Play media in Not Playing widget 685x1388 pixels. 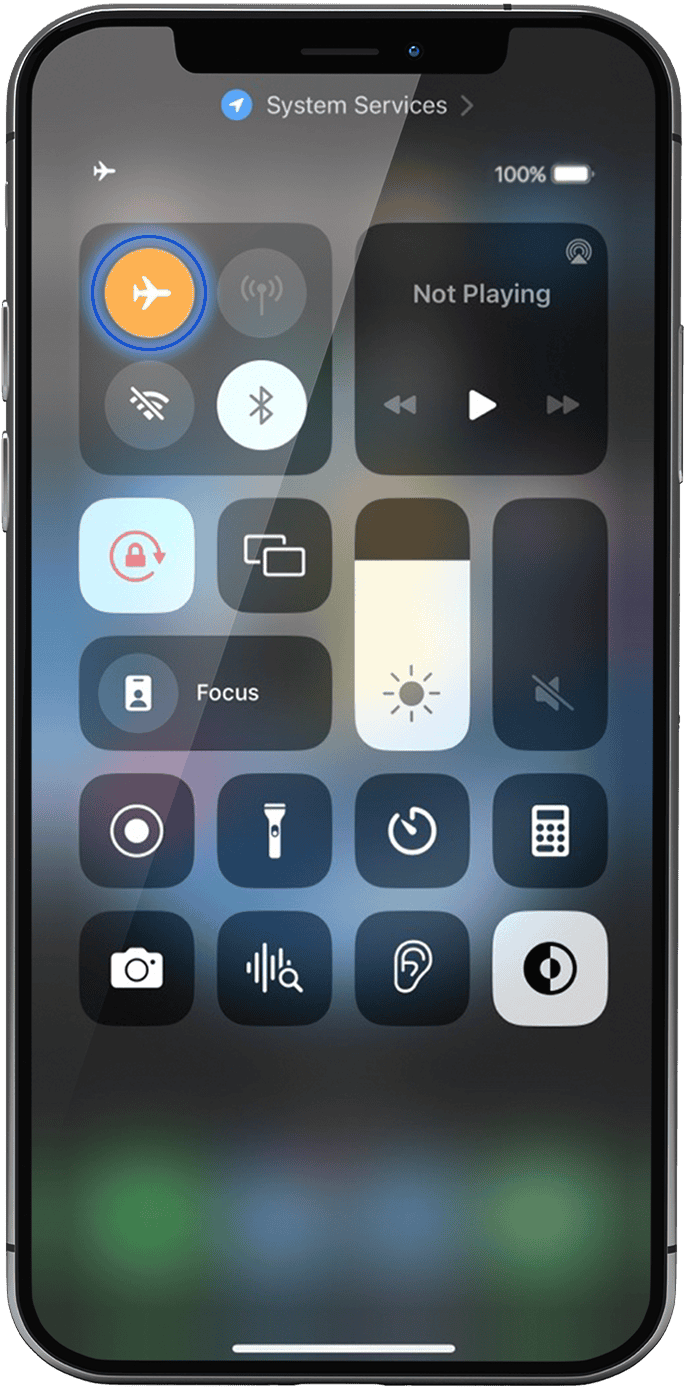click(x=482, y=405)
